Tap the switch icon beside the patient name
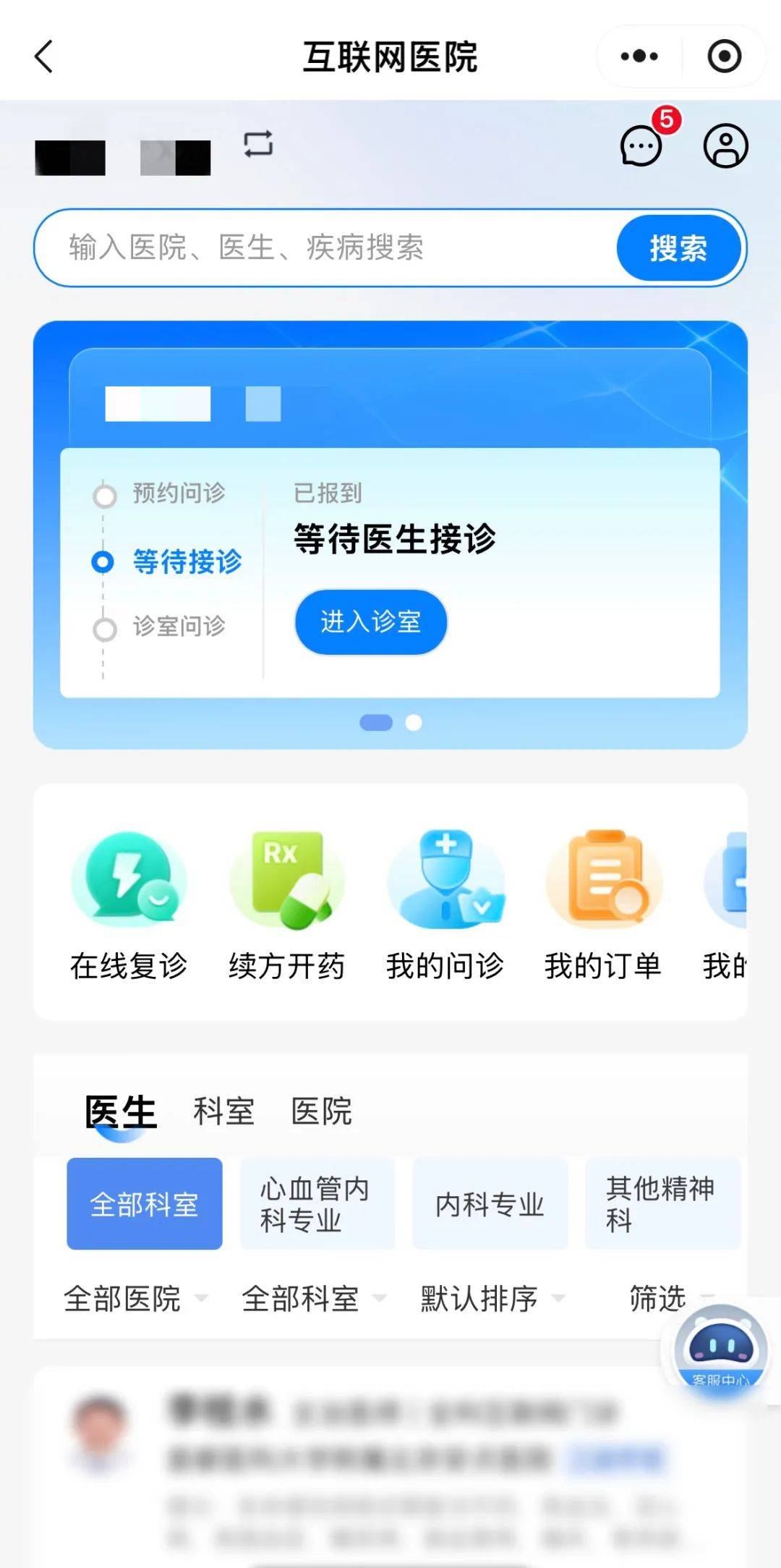Screen dimensions: 781x1568 tap(258, 144)
